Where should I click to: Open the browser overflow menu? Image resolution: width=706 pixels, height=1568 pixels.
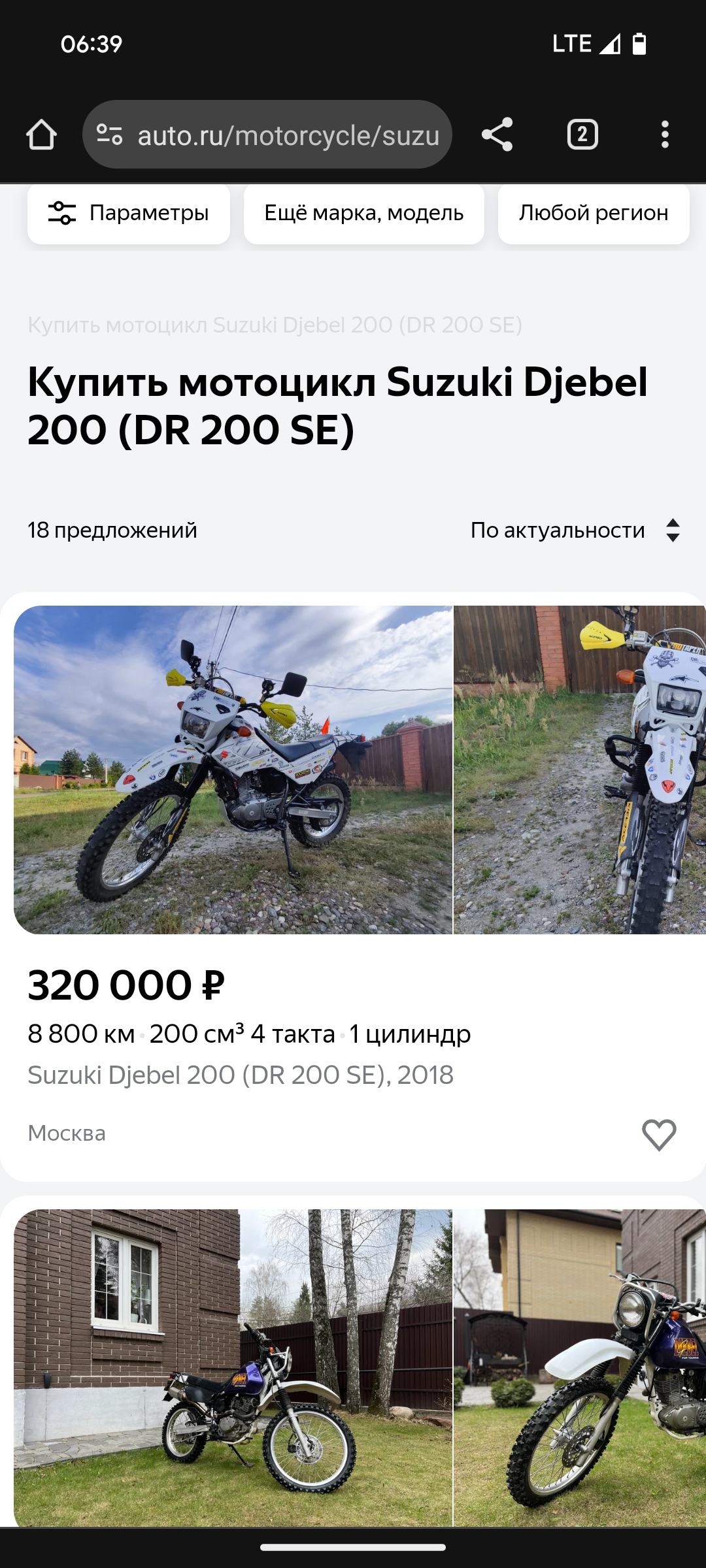click(x=664, y=135)
